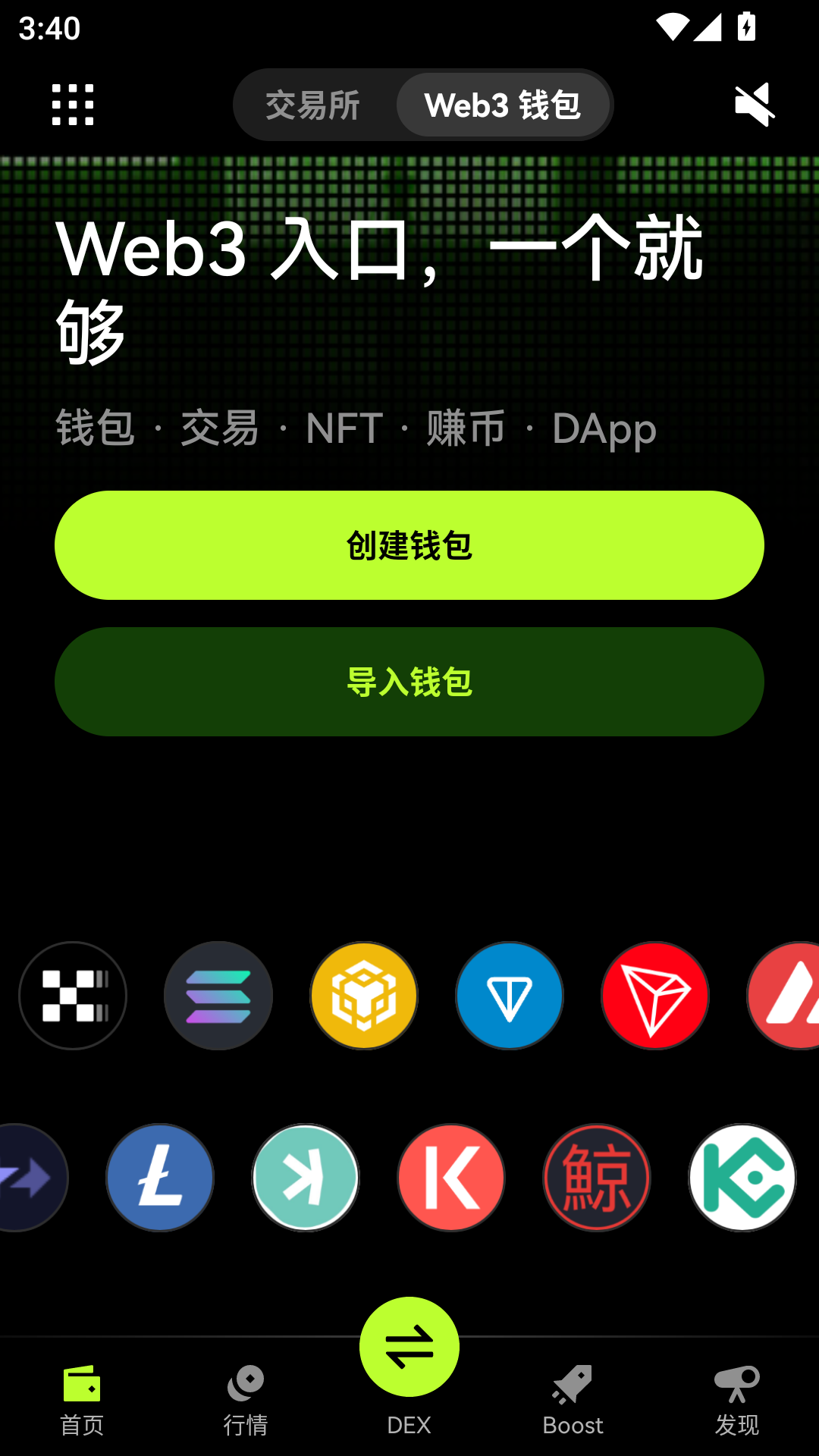Switch to Web3 钱包 mode

[x=504, y=105]
